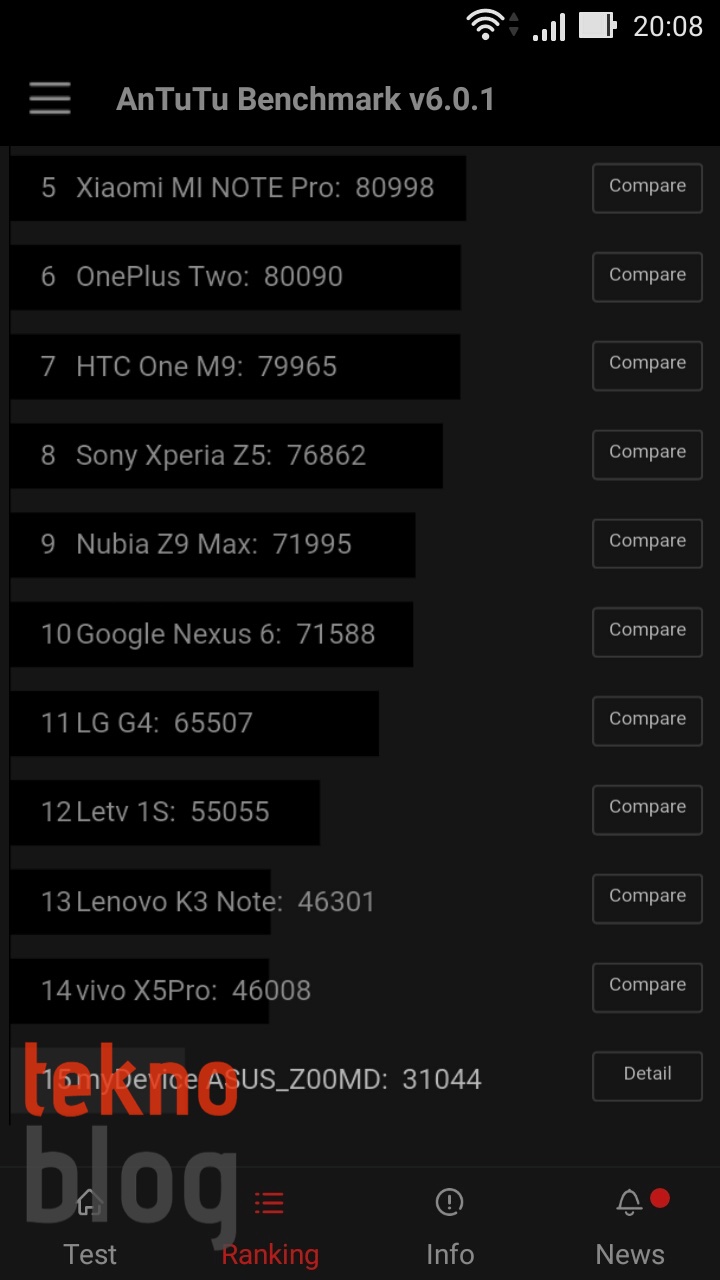Compare with LG G4
This screenshot has width=720, height=1280.
647,721
